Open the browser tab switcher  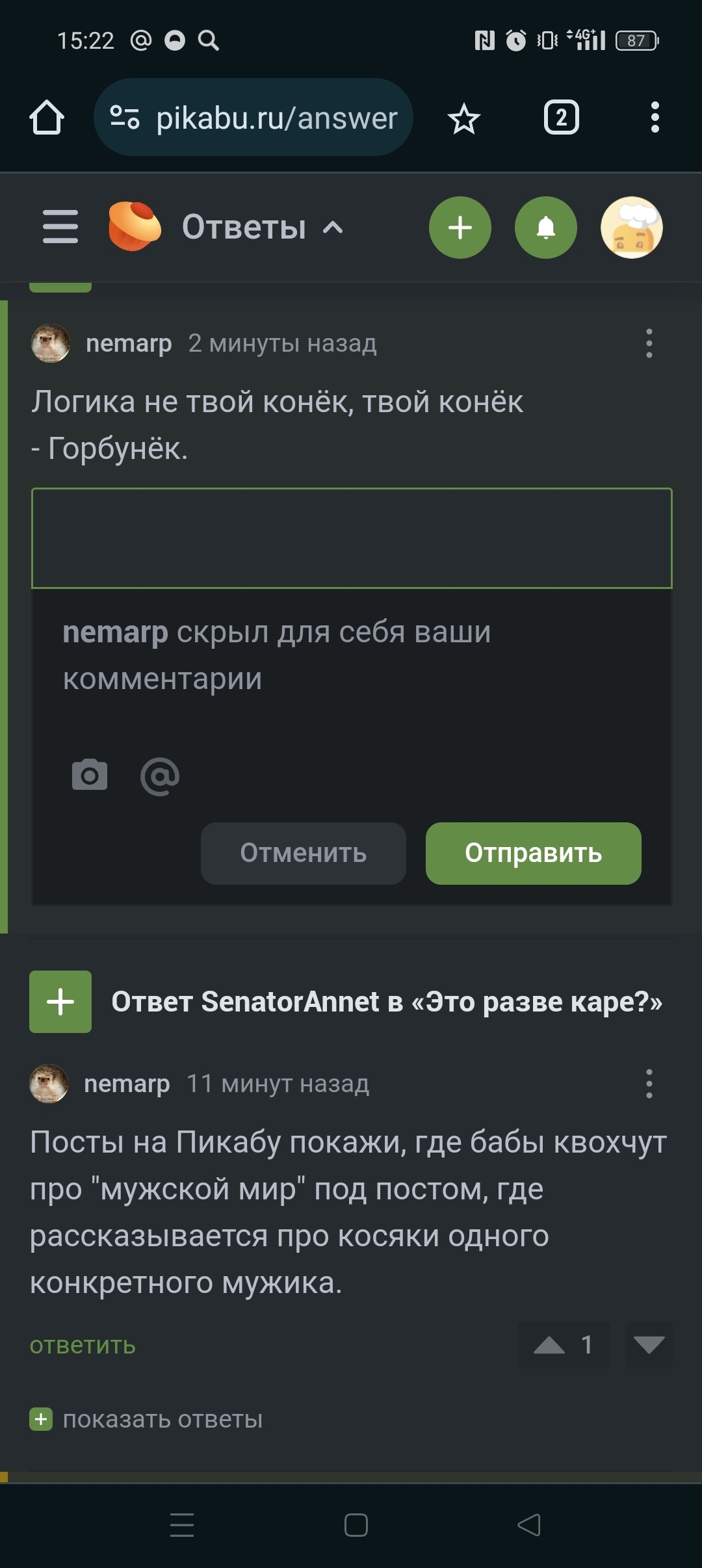click(x=561, y=118)
